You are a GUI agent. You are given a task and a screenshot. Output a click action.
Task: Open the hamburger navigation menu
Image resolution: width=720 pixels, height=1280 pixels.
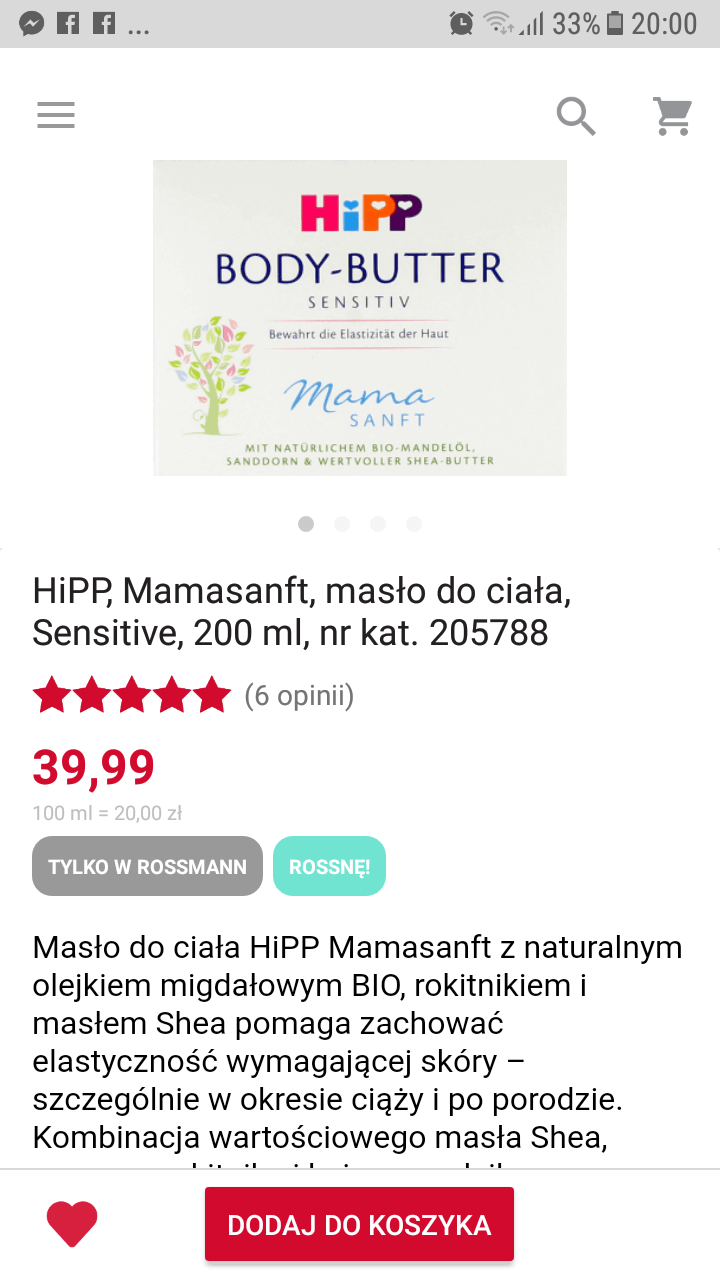click(x=56, y=116)
